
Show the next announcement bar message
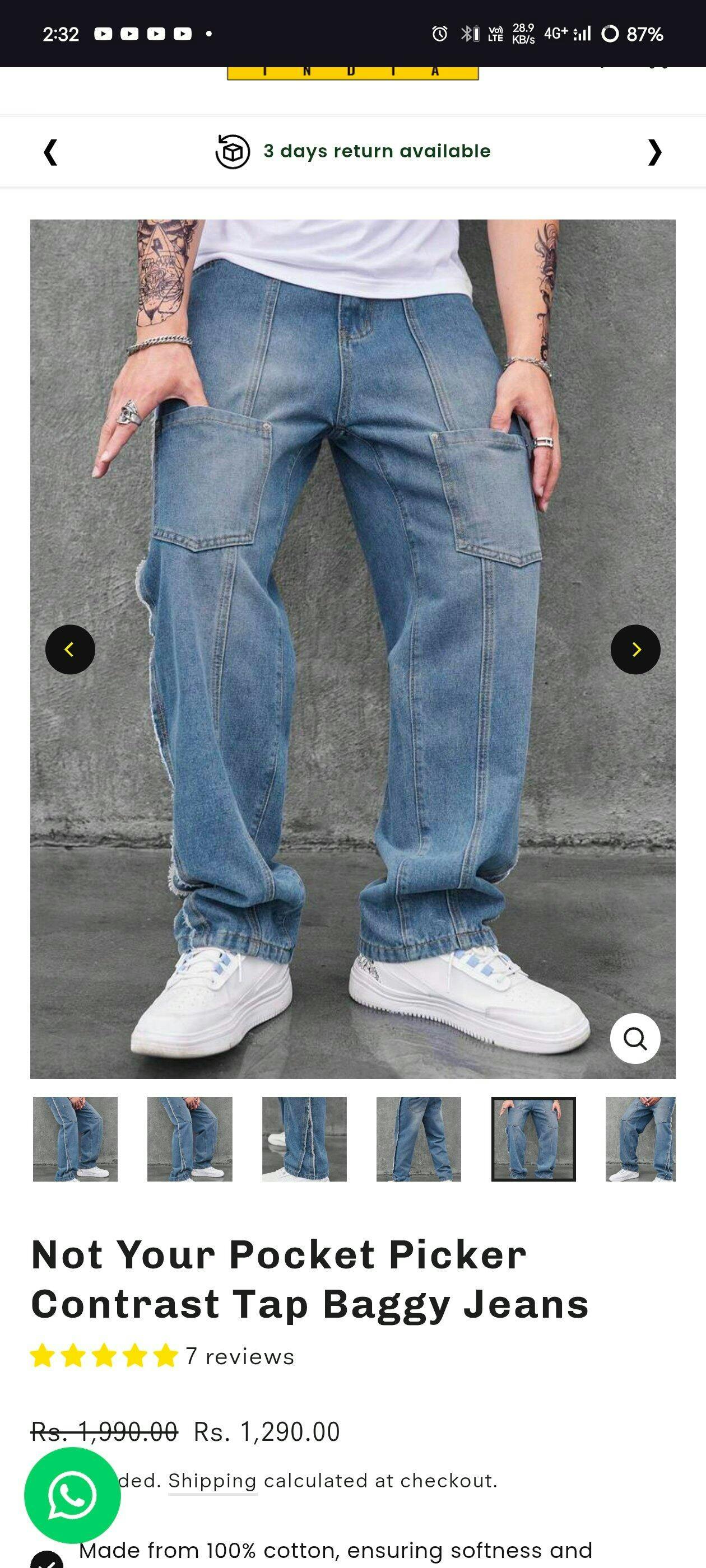pos(654,152)
